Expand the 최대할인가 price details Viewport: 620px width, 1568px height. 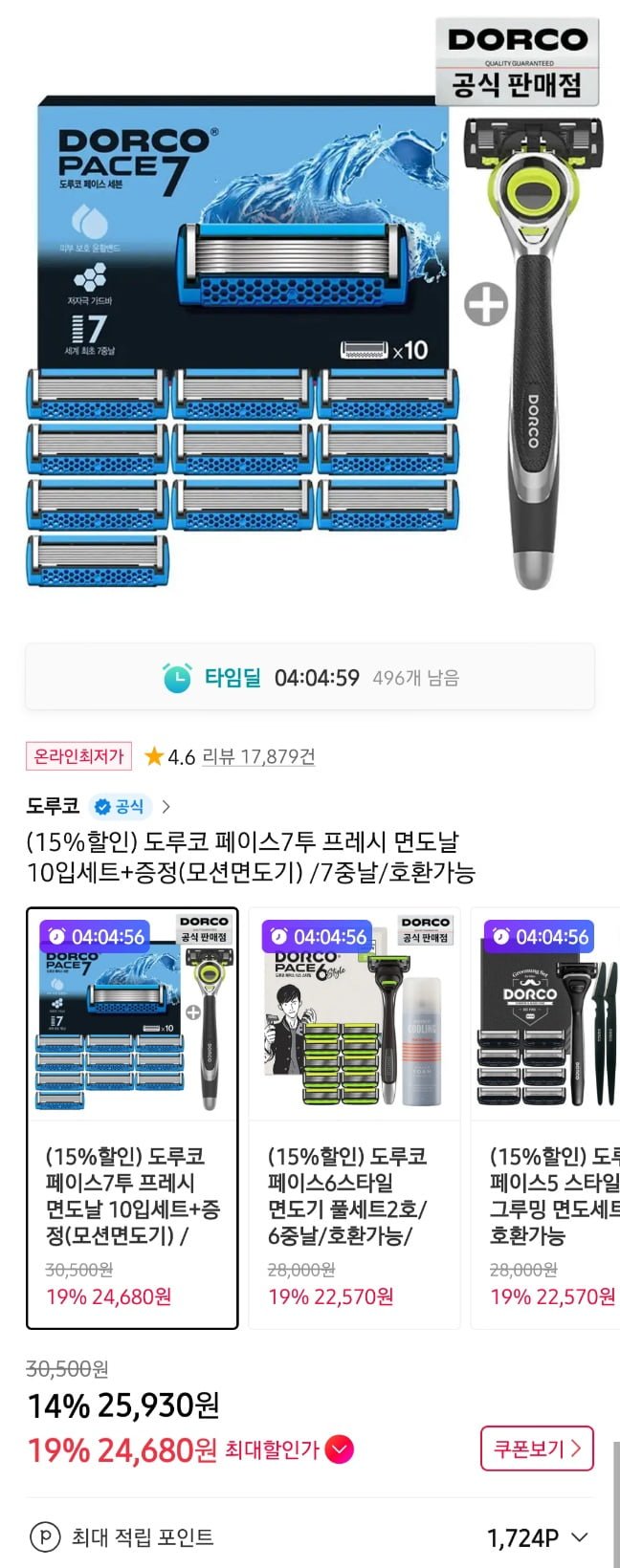coord(340,1450)
